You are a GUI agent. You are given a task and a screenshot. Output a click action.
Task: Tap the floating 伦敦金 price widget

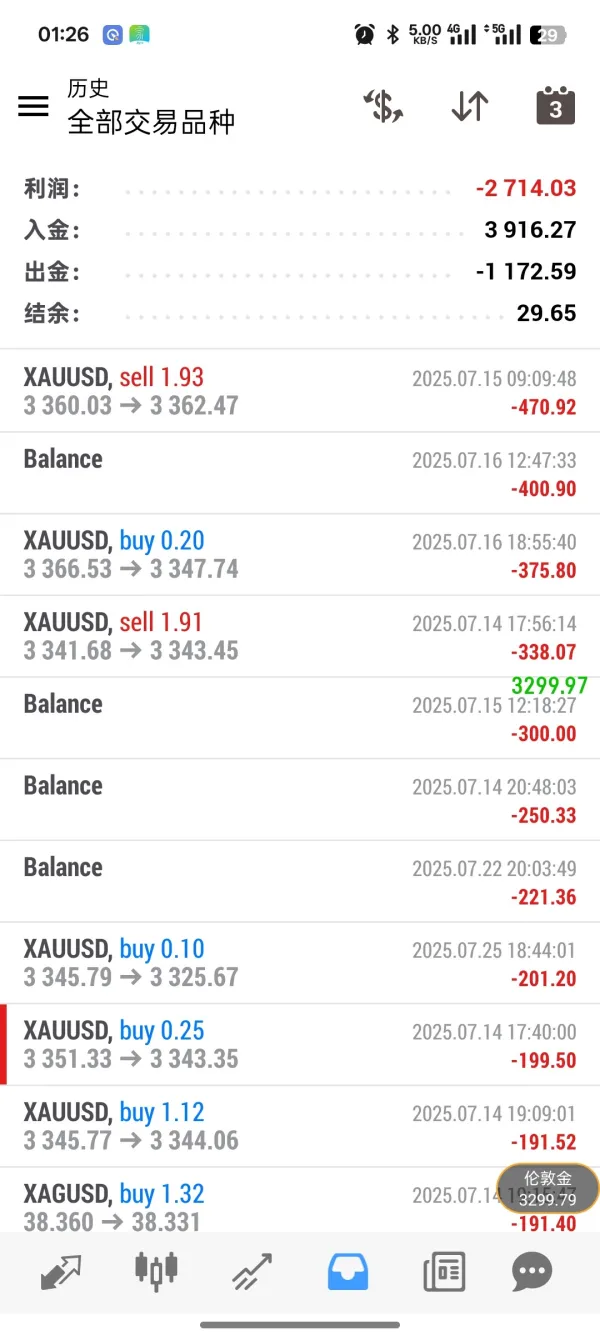tap(548, 1189)
